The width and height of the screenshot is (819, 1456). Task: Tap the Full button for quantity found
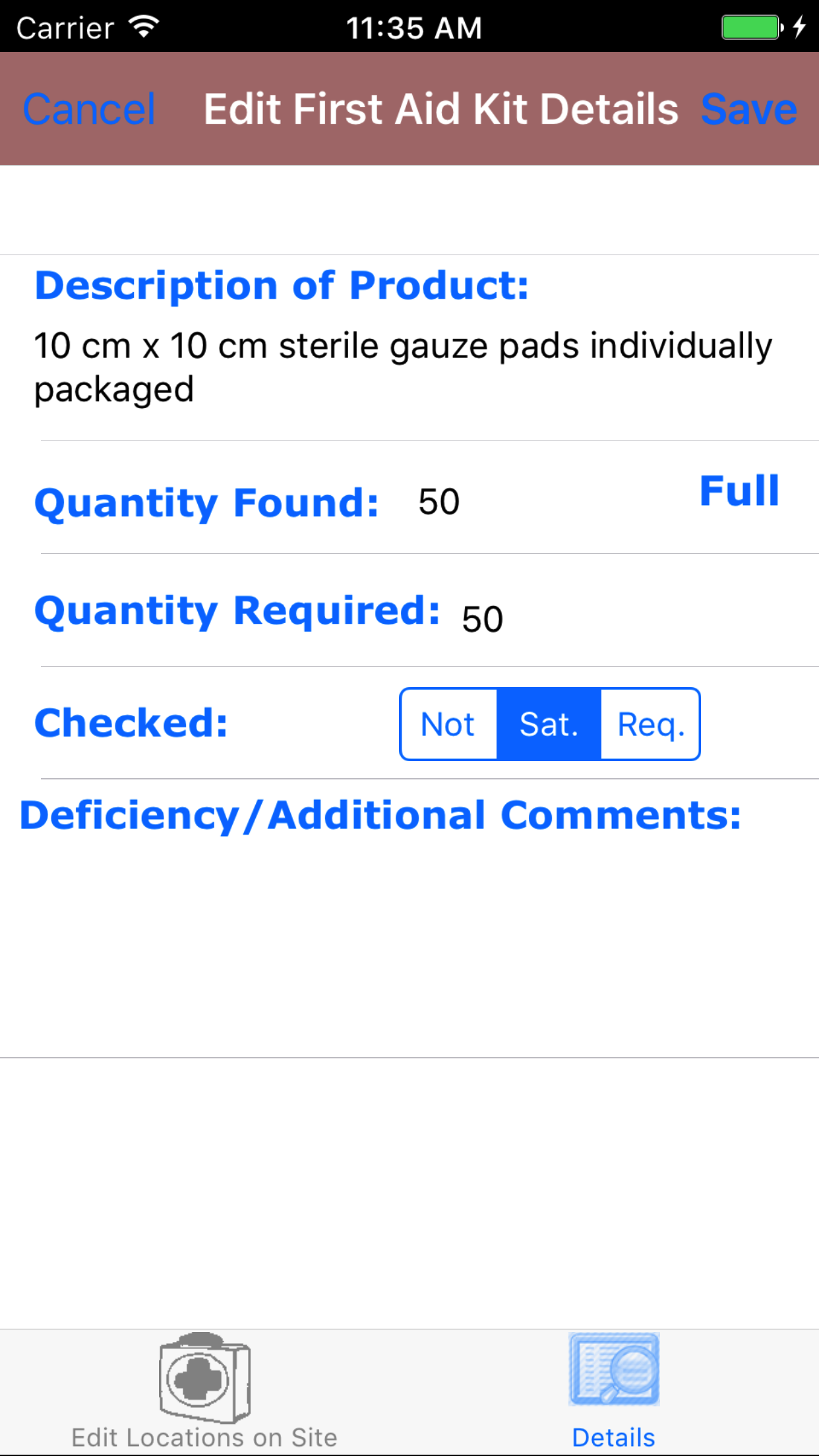[x=739, y=491]
